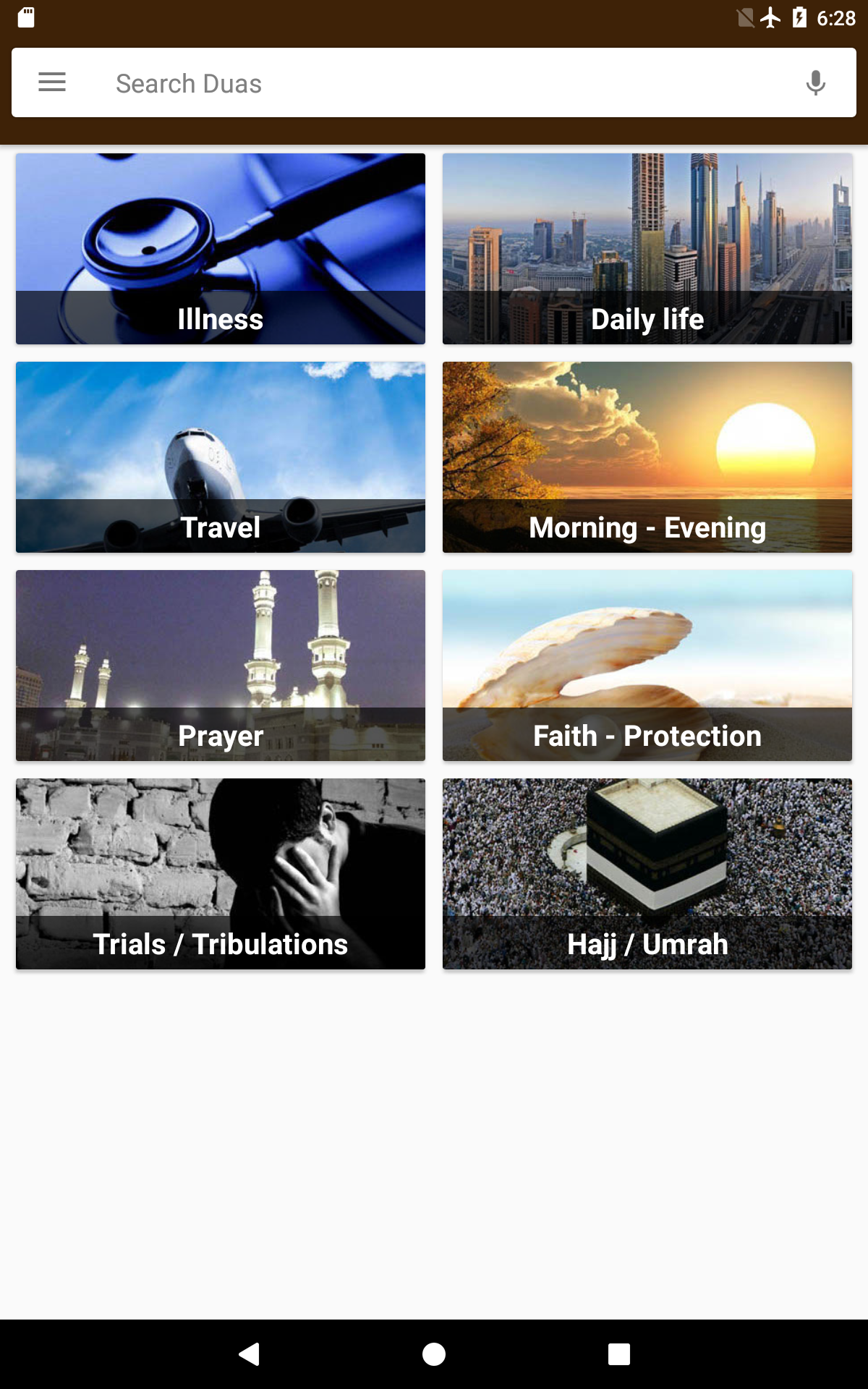Open the Prayer category

click(221, 666)
